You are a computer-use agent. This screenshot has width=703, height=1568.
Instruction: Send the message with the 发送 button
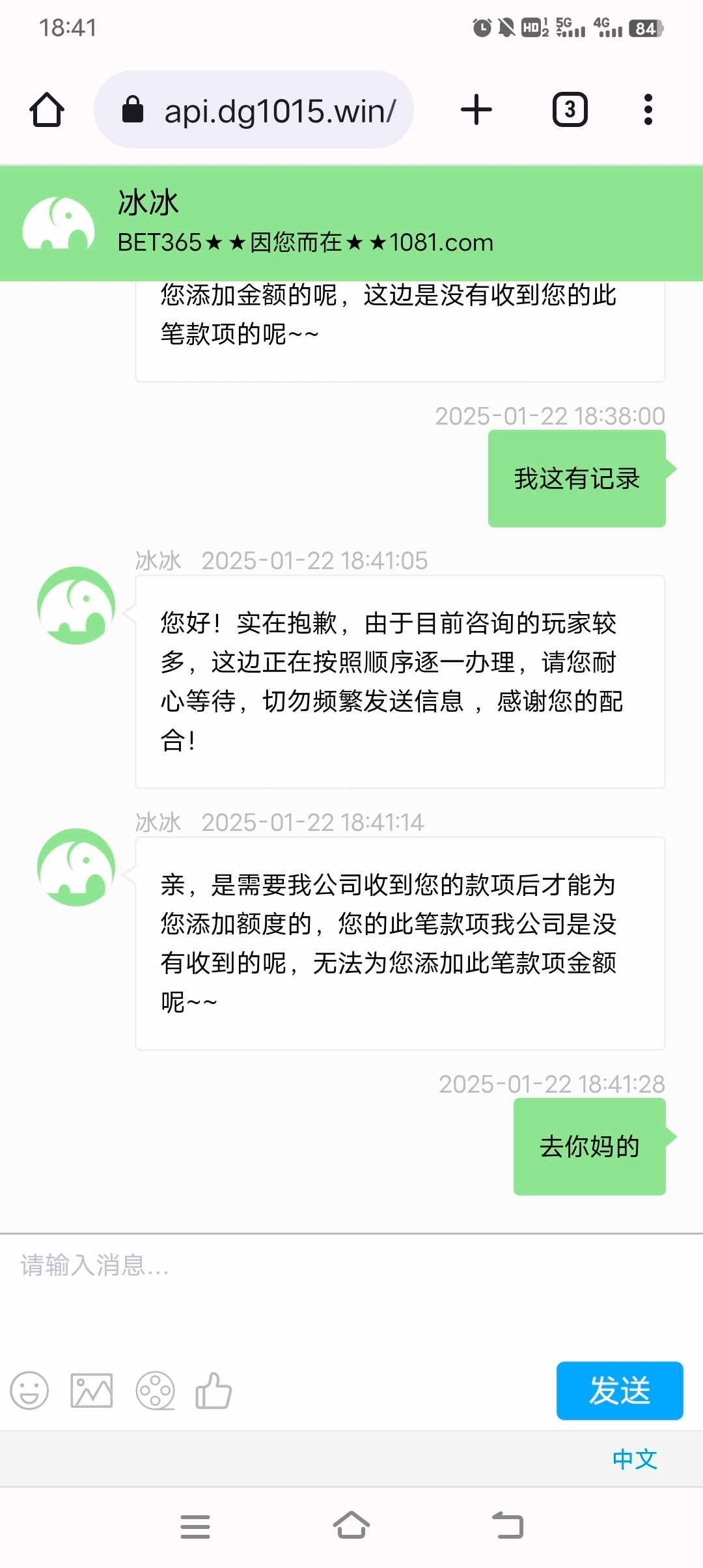click(x=619, y=1390)
